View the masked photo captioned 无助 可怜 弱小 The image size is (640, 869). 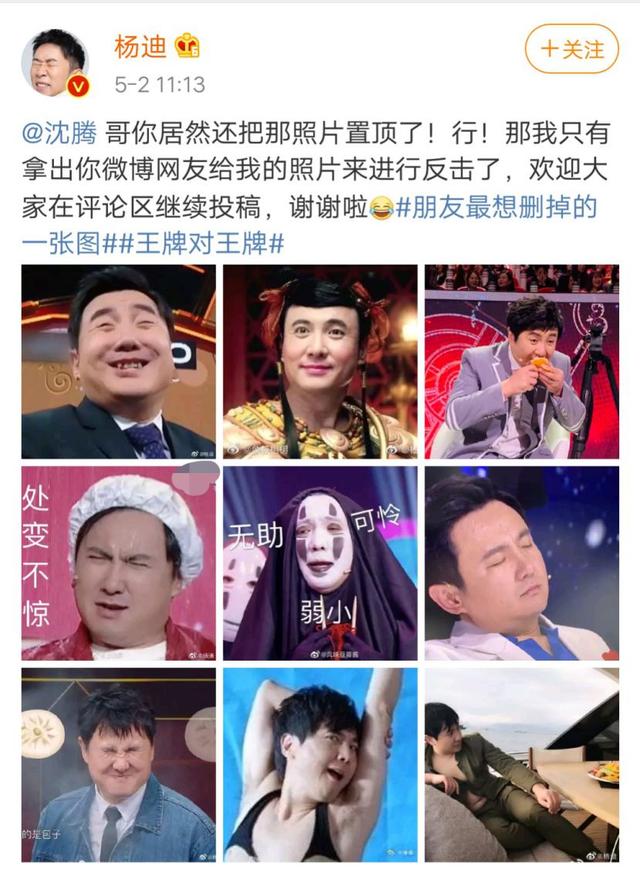pyautogui.click(x=319, y=563)
